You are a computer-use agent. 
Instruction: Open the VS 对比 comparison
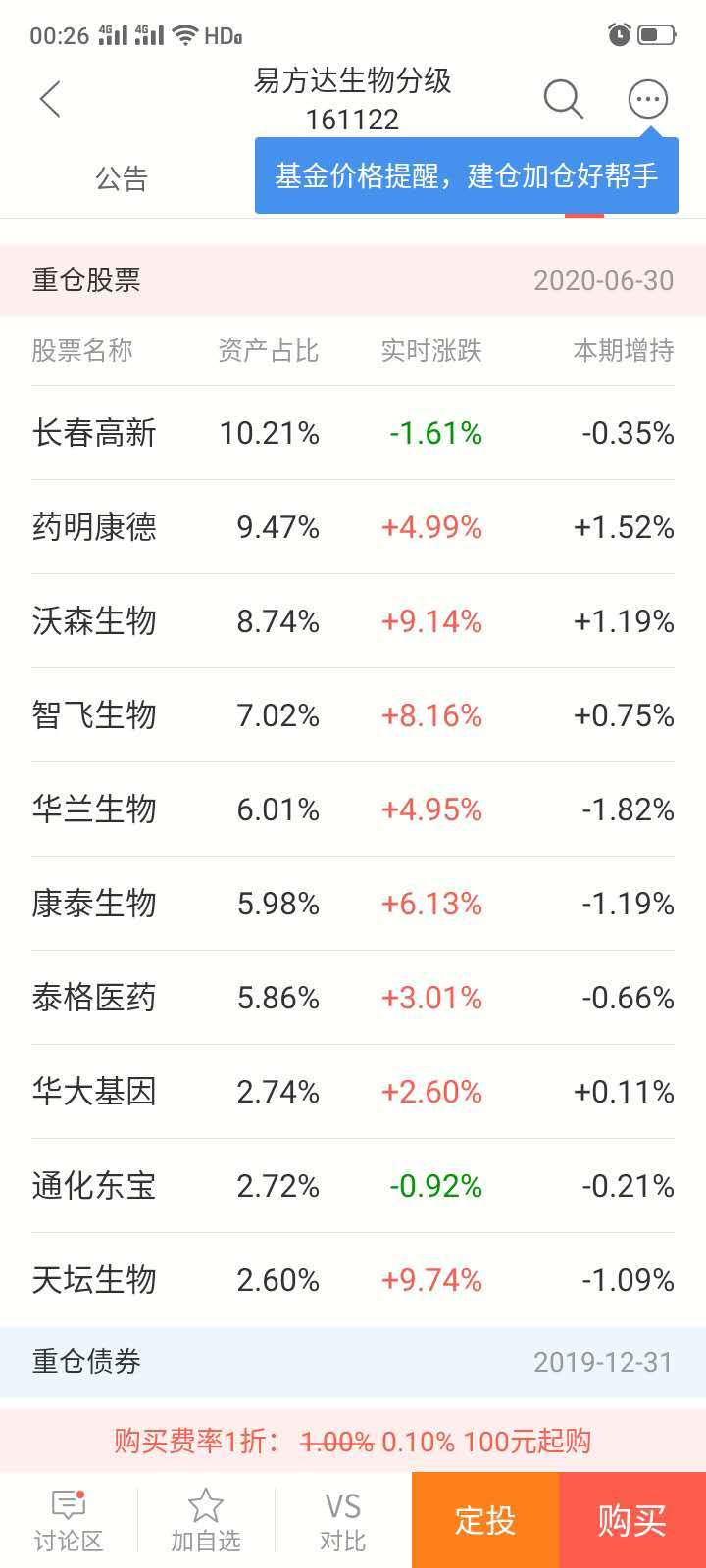tap(342, 1521)
